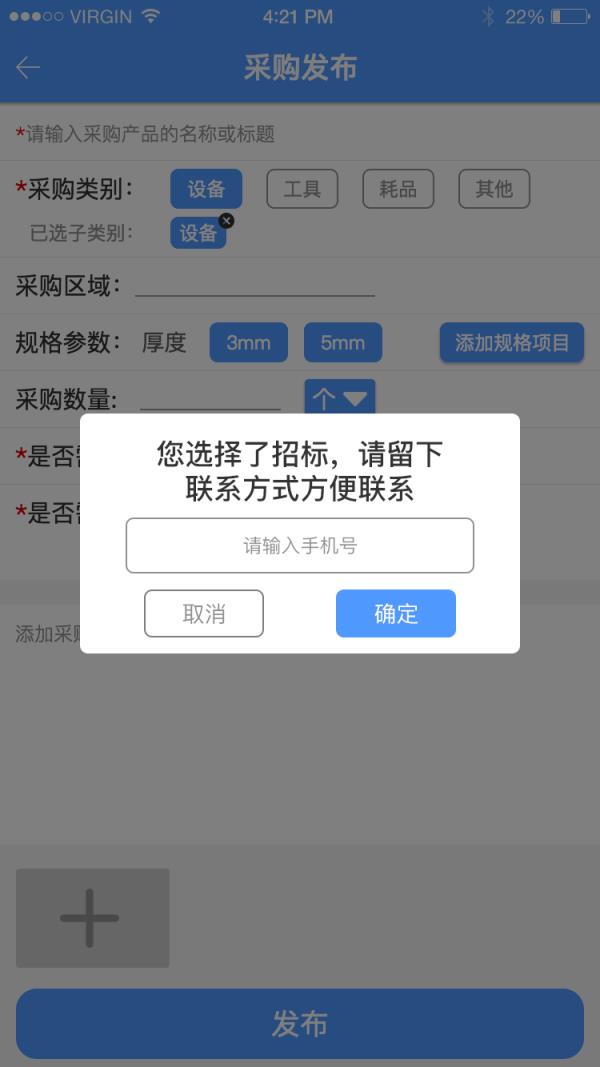Screen dimensions: 600x1067
Task: Confirm with the 确定 button
Action: point(395,613)
